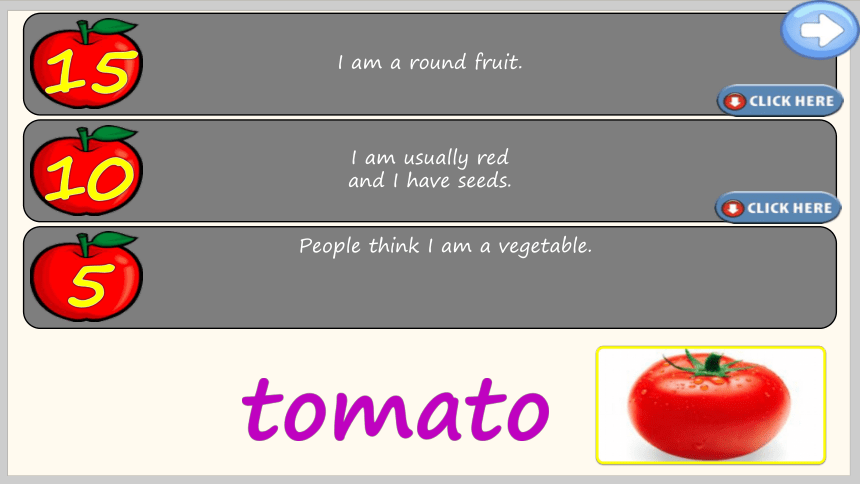Go to next slide with the arrow

coord(820,30)
